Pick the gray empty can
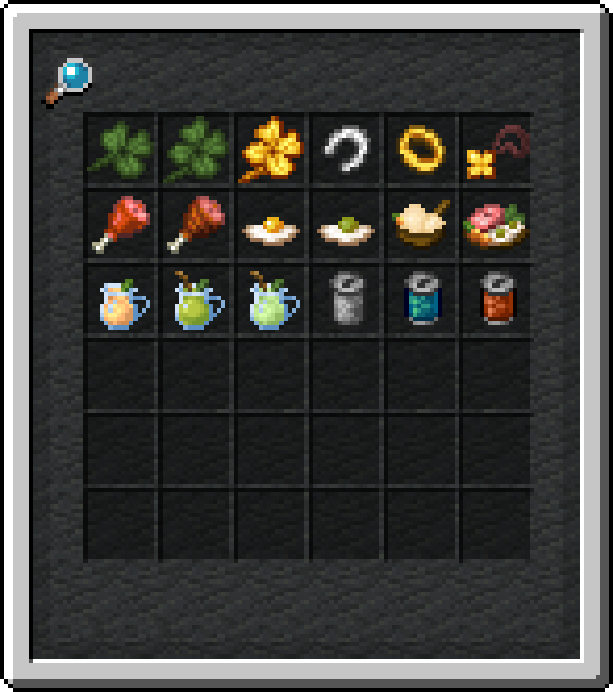The image size is (613, 692). click(348, 298)
